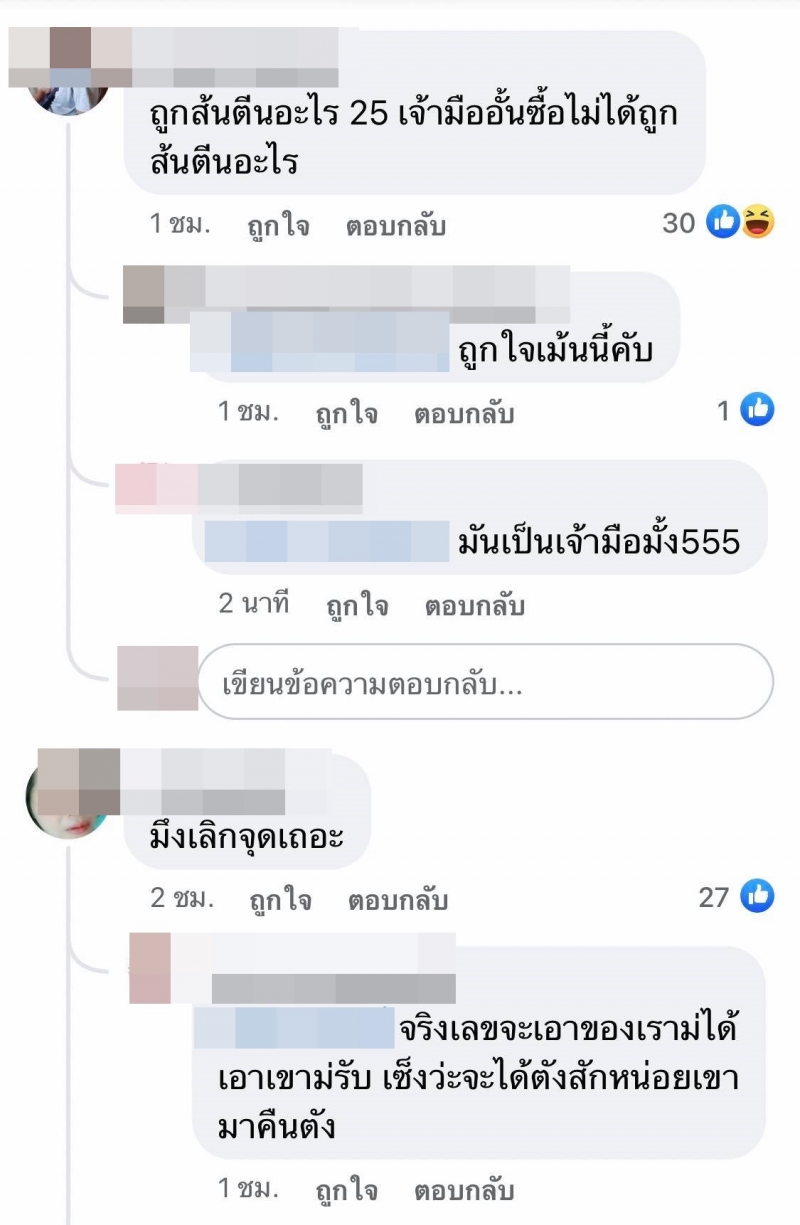Like the reply starting "จริงเลขจะเอาของเรา"

coord(346,1190)
